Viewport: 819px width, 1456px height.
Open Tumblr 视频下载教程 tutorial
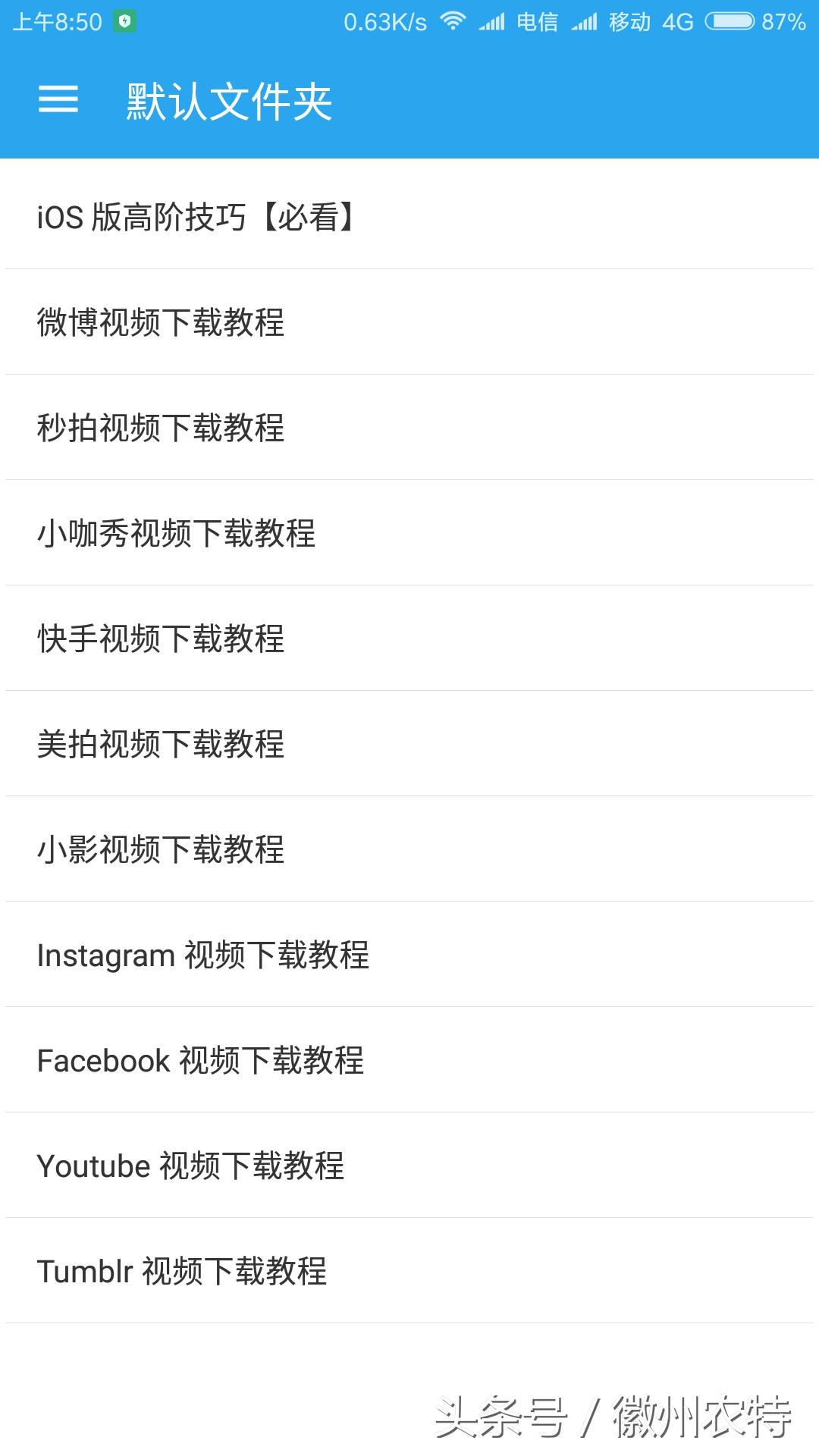point(182,1271)
